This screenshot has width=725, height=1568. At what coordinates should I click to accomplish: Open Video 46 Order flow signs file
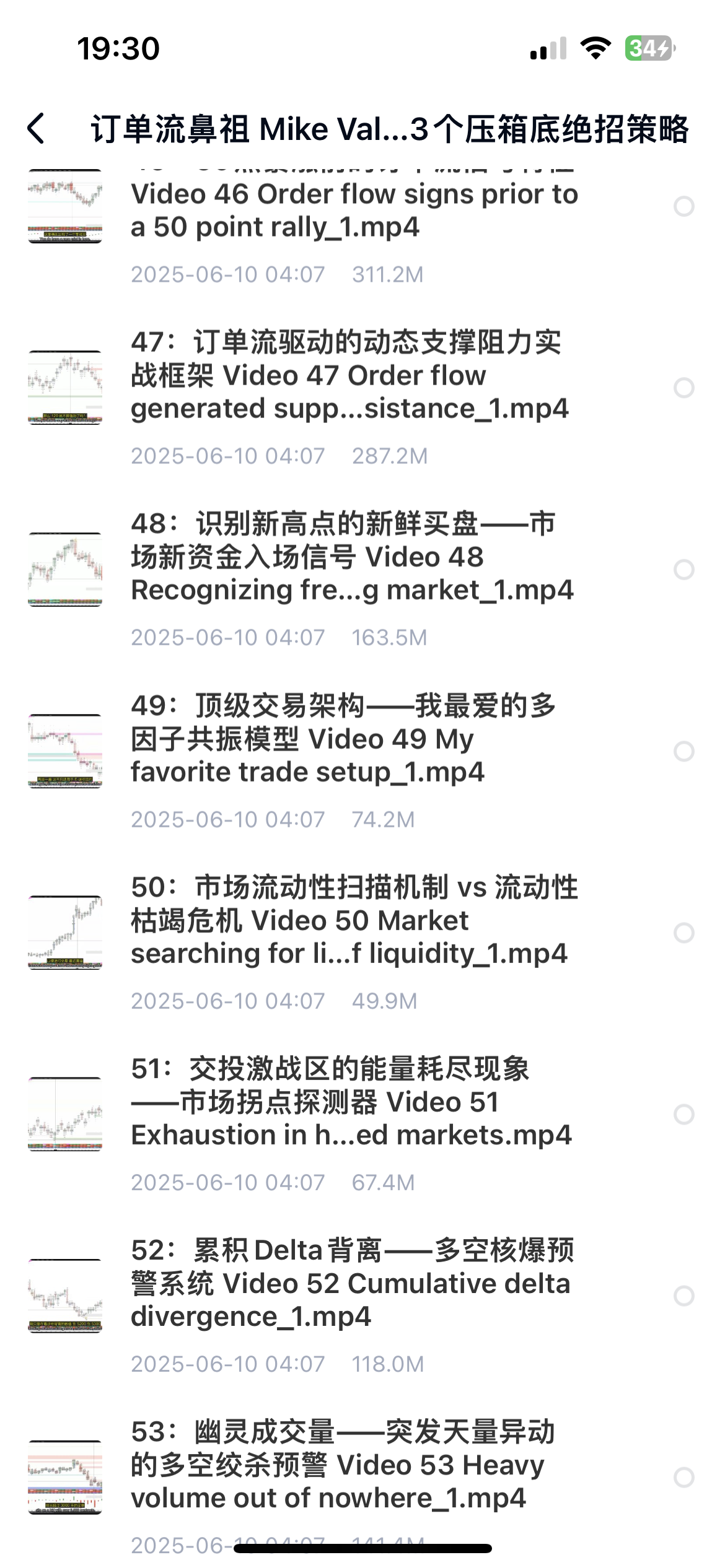pos(353,211)
